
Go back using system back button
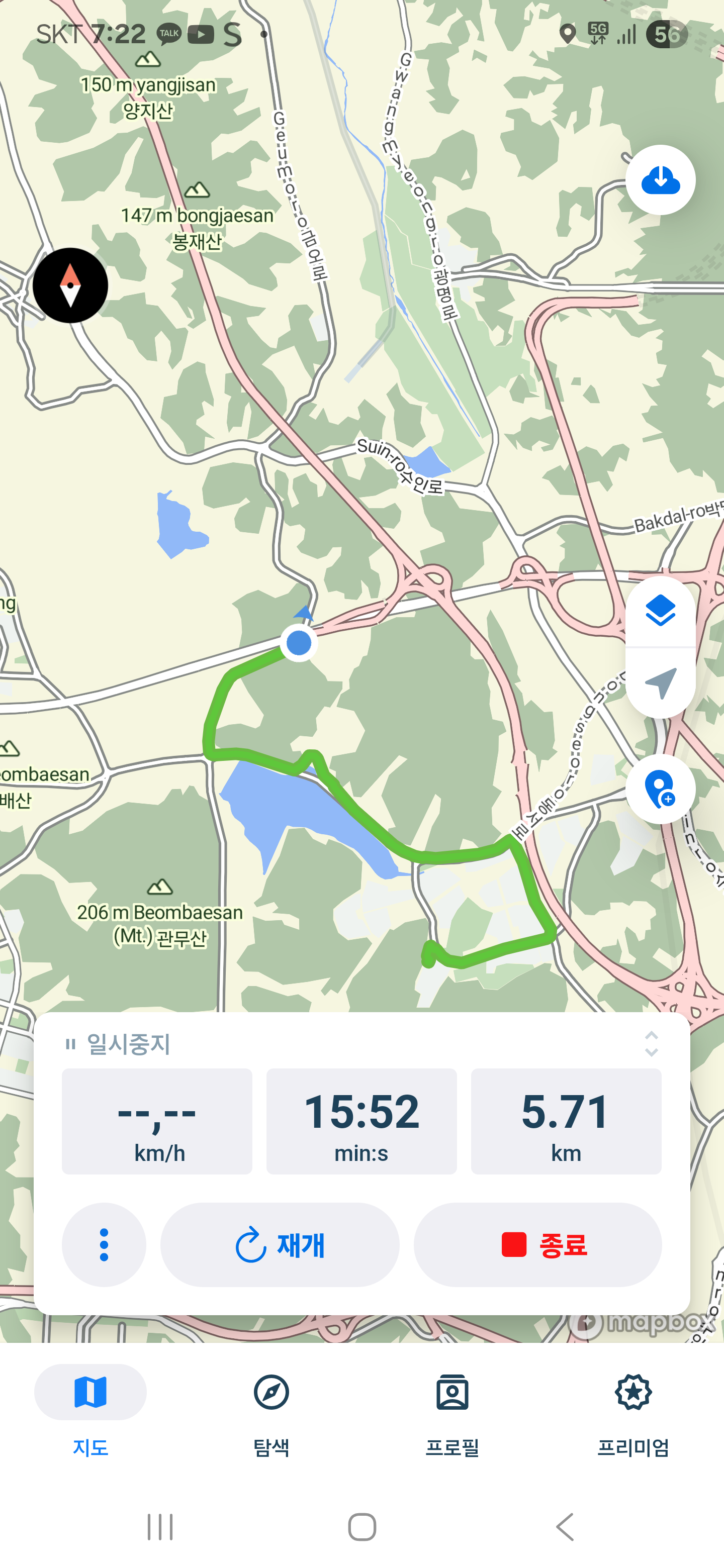click(x=565, y=1527)
